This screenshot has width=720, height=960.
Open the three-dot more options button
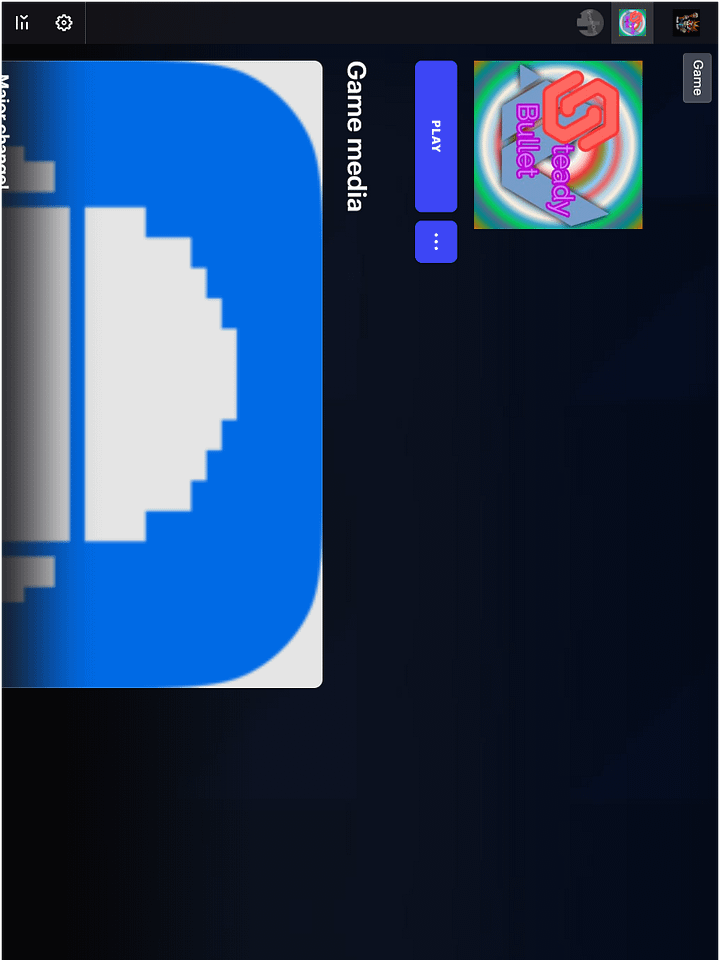(x=436, y=242)
